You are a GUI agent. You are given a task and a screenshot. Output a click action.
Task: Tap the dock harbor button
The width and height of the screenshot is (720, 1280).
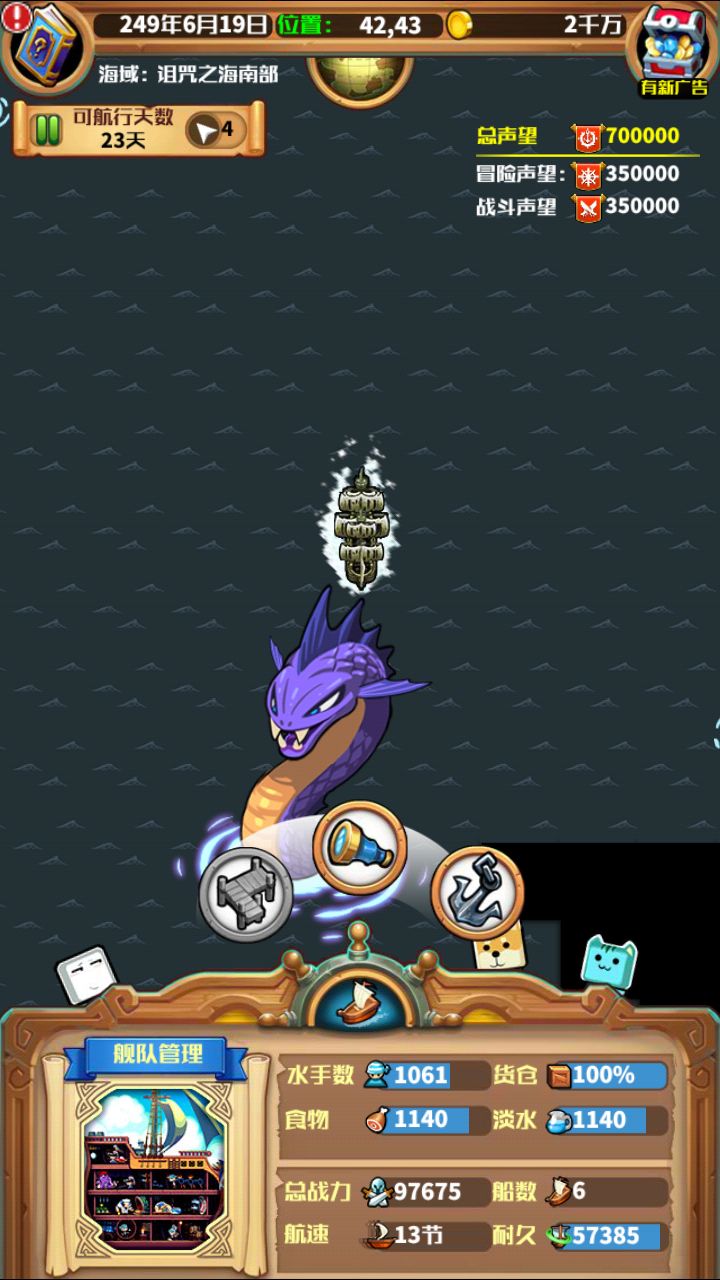245,893
